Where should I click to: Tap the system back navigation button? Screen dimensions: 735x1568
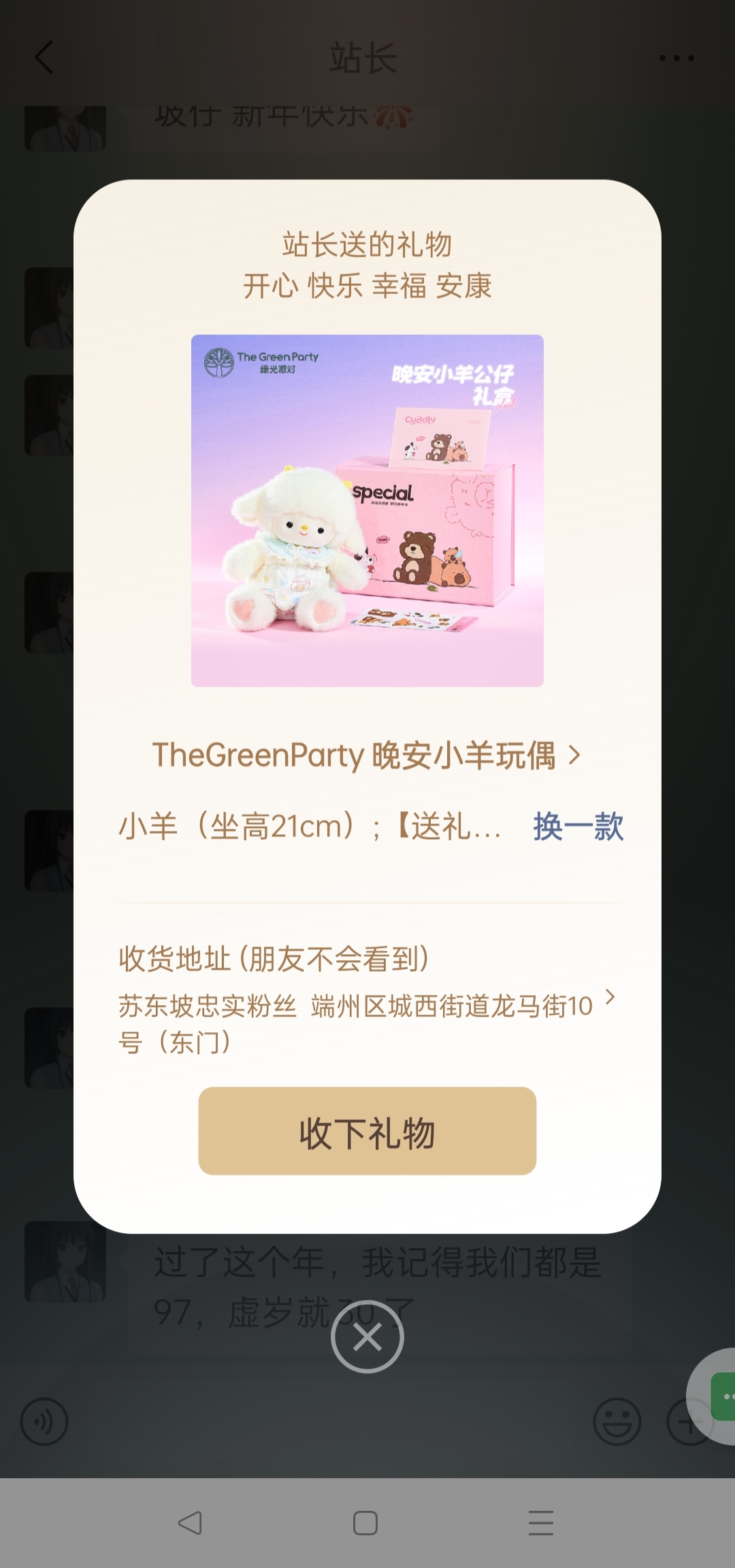pos(190,1522)
